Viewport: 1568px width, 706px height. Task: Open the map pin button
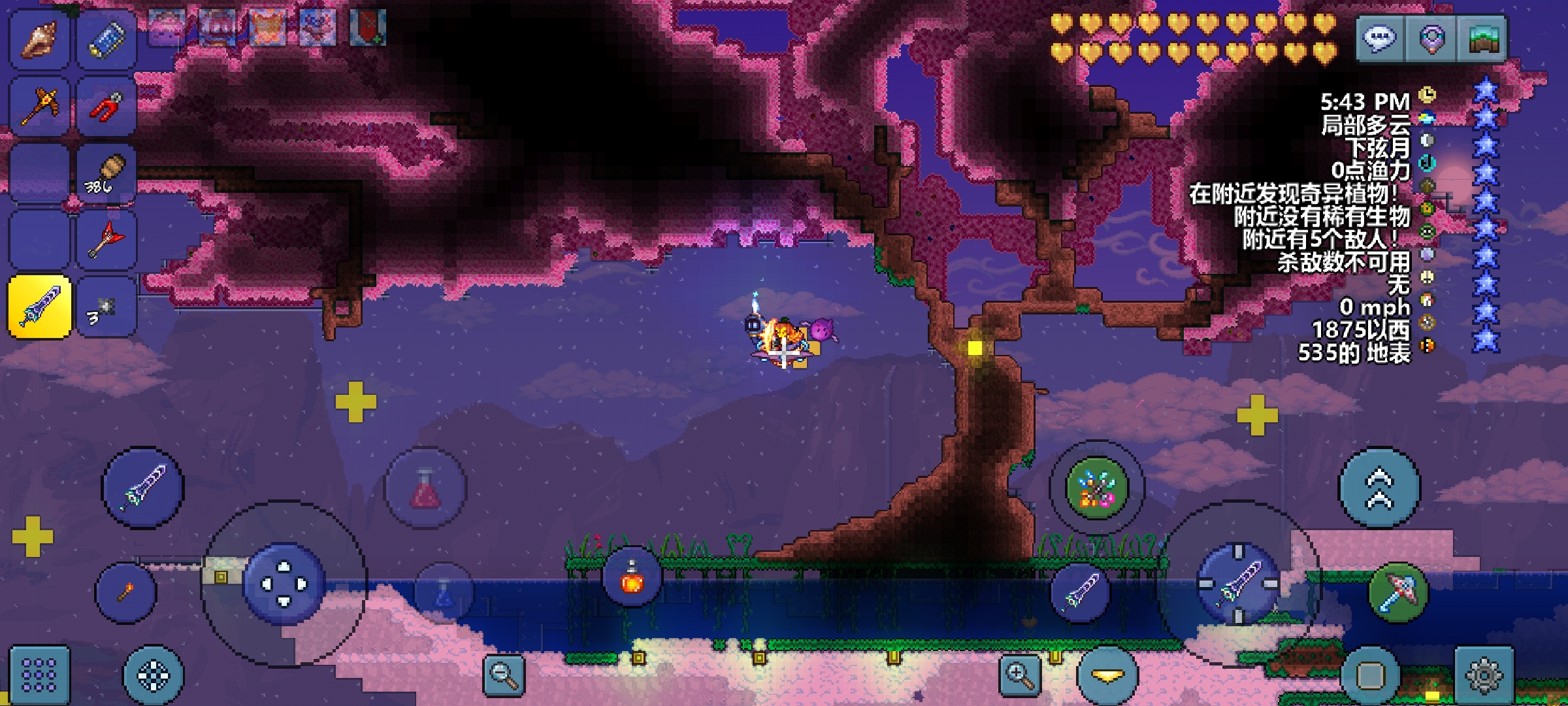click(1431, 40)
